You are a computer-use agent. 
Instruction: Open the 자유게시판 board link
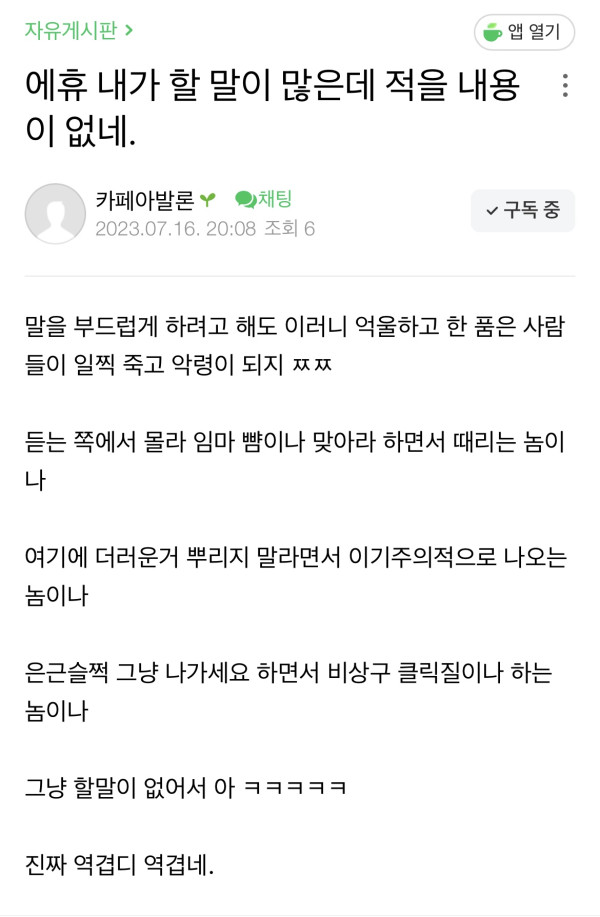pyautogui.click(x=79, y=30)
